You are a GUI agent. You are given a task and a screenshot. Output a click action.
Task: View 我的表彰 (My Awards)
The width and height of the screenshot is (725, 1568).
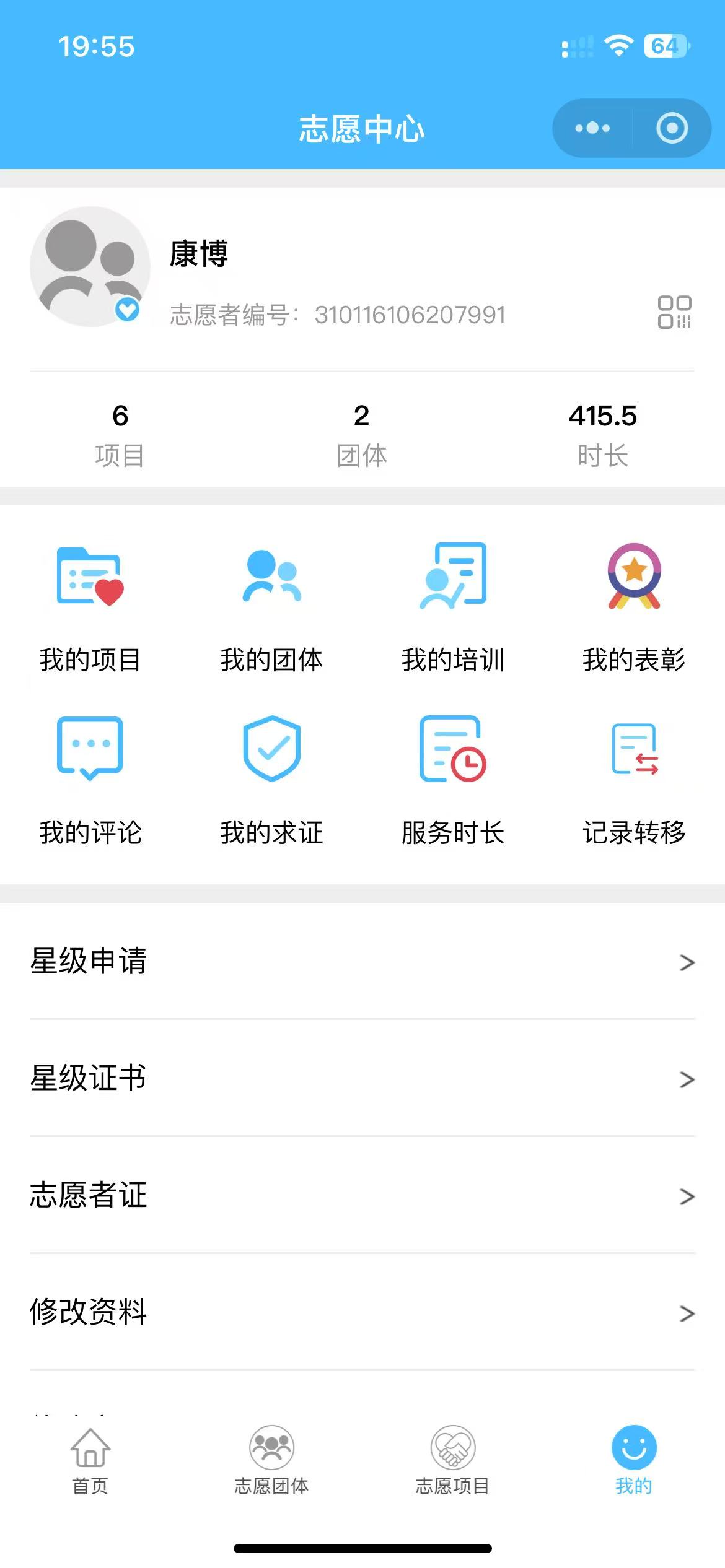[634, 606]
